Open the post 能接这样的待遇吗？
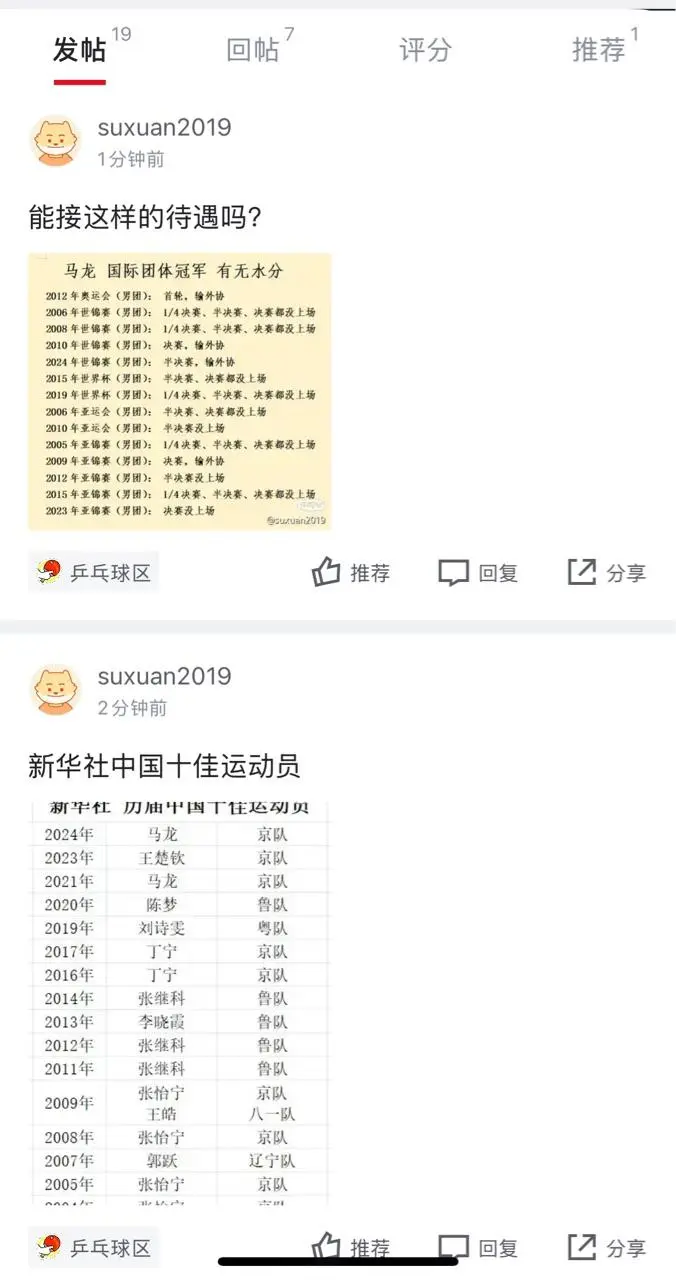Image resolution: width=676 pixels, height=1280 pixels. (146, 217)
